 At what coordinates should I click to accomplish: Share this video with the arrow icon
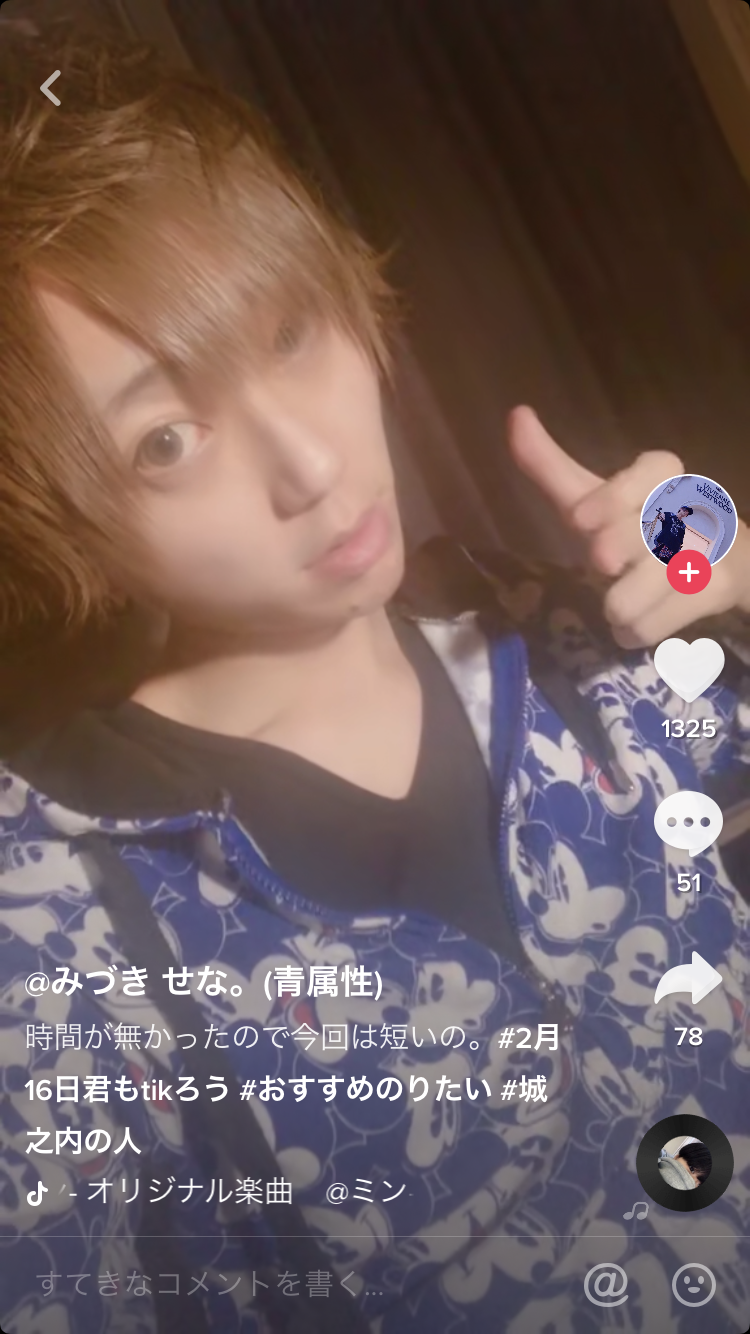pyautogui.click(x=688, y=978)
